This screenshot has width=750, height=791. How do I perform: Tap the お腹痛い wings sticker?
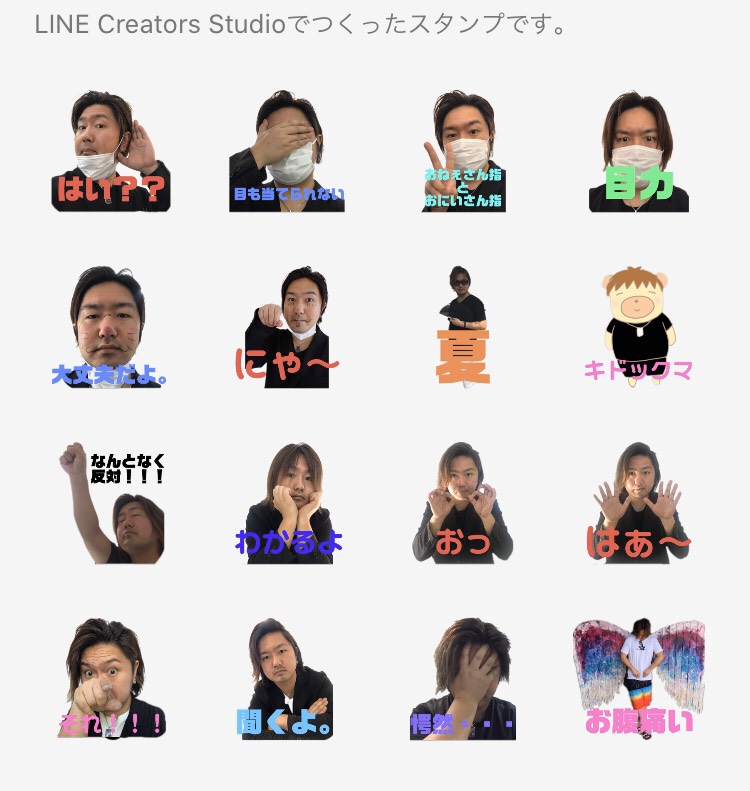click(638, 679)
